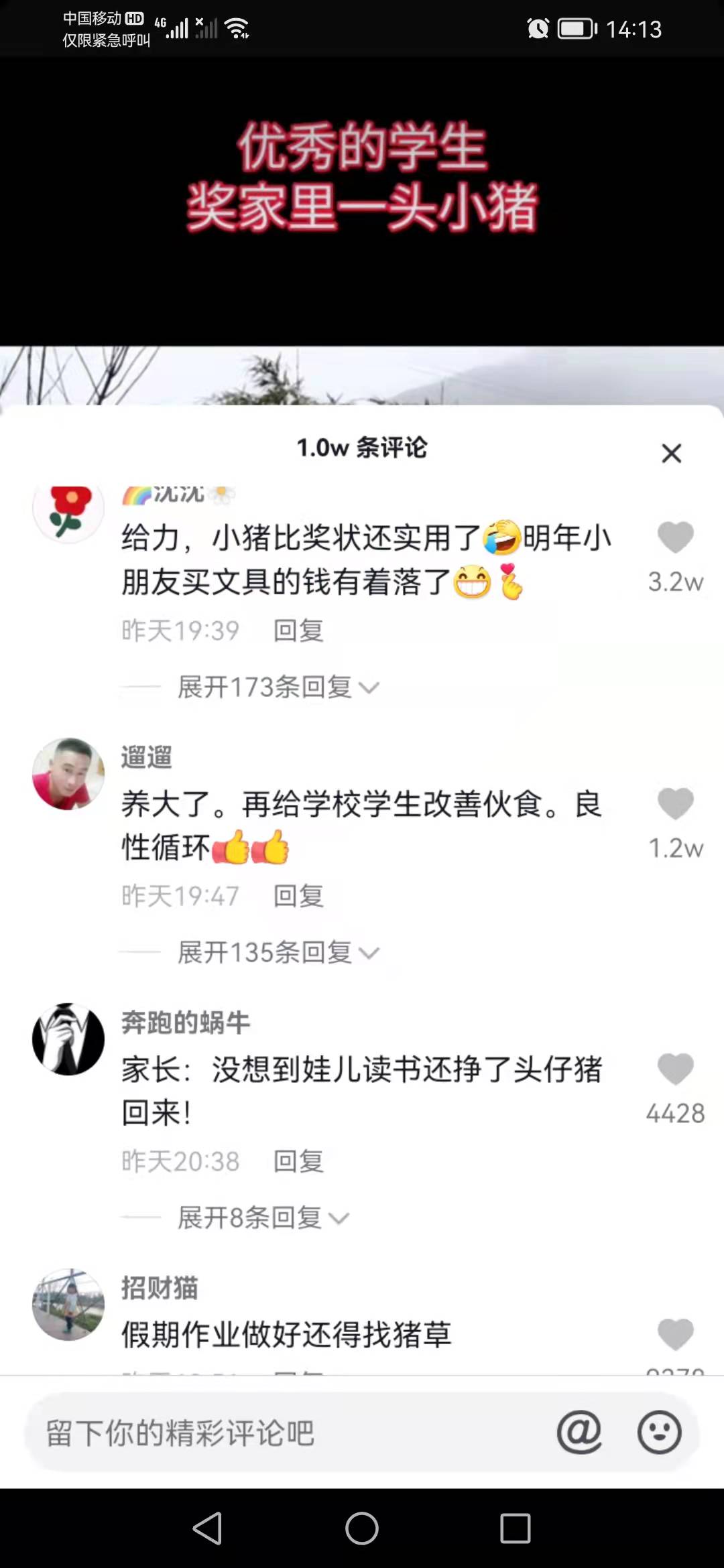Close the comments panel
This screenshot has width=724, height=1568.
click(x=671, y=454)
